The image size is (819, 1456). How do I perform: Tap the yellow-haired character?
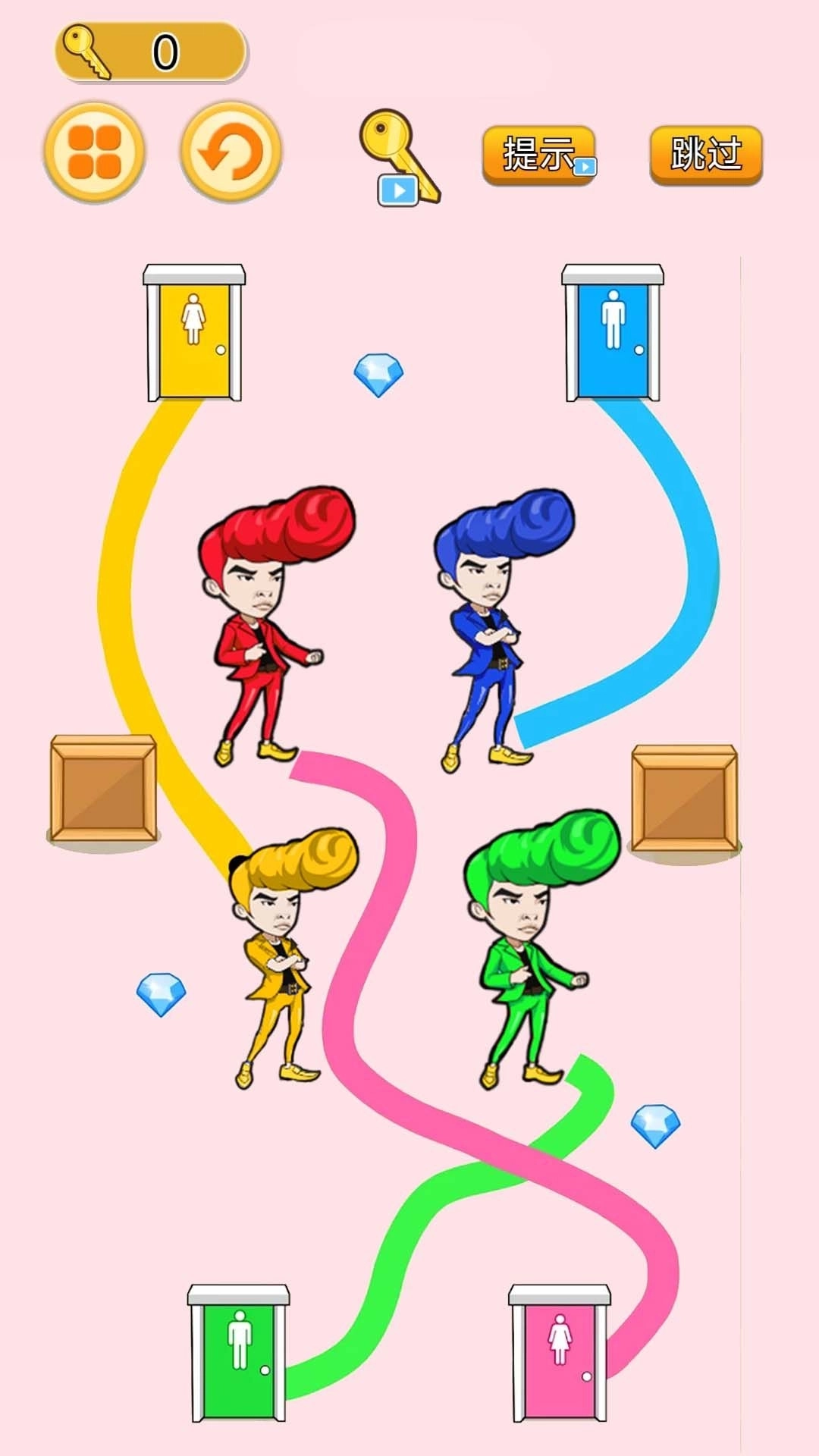(x=281, y=955)
